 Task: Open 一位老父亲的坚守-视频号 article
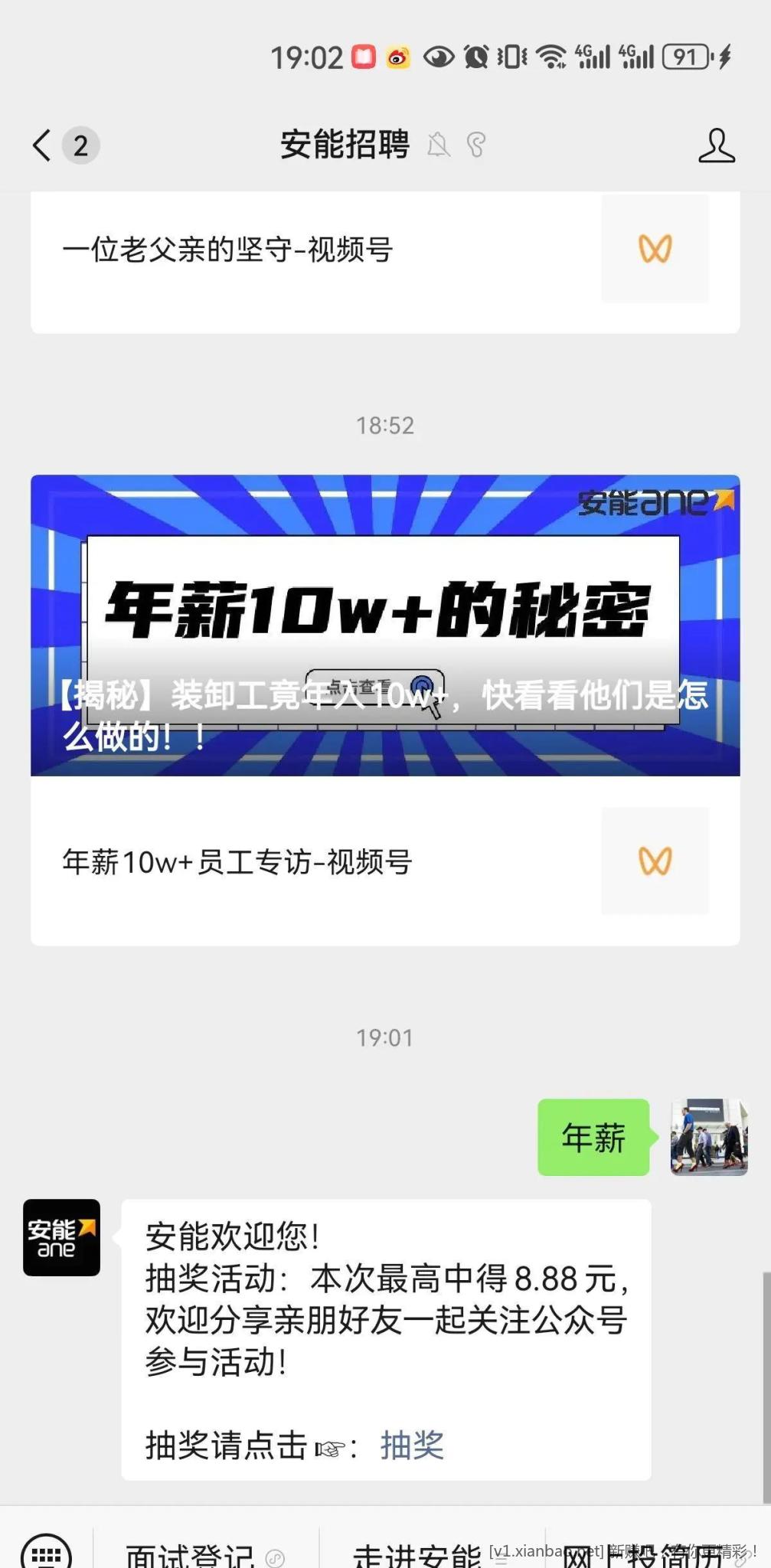228,250
